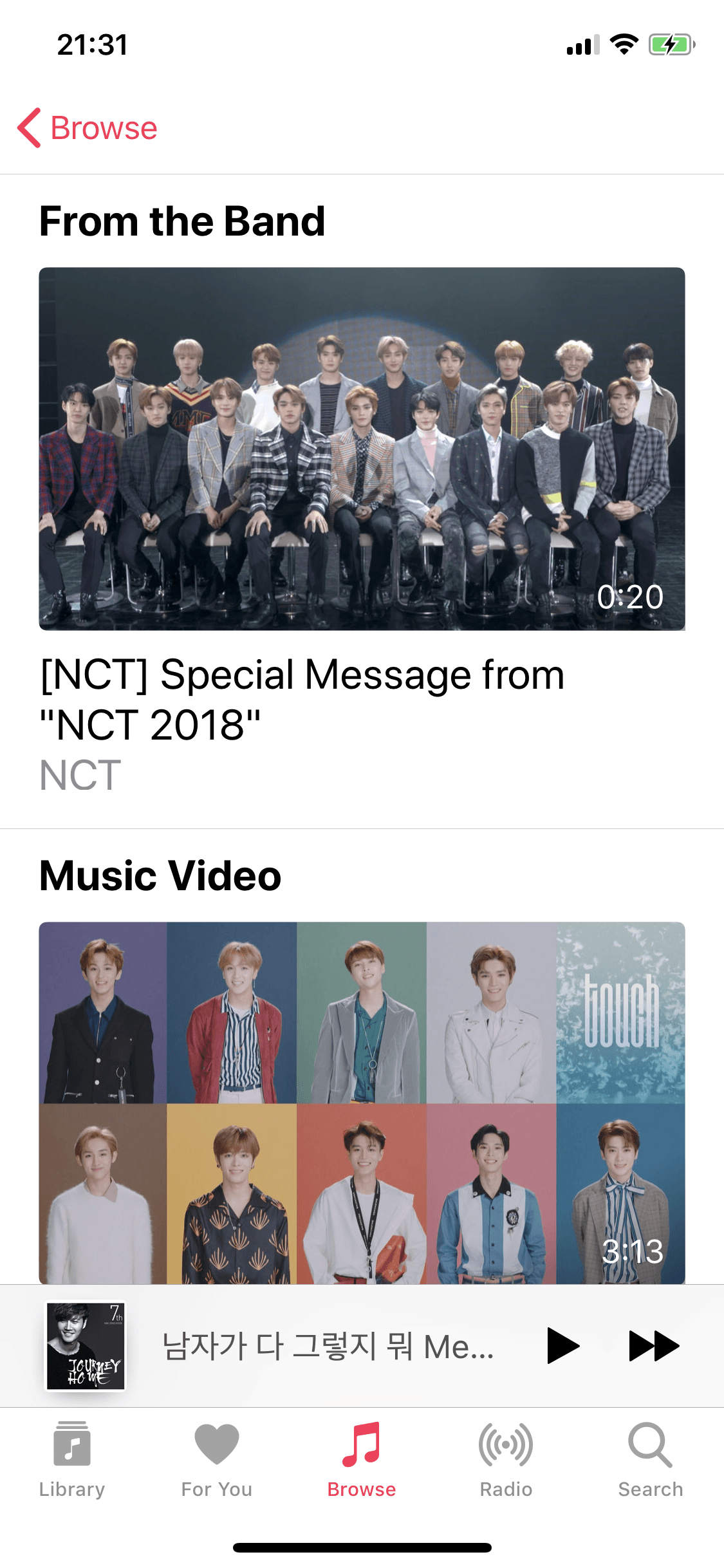The image size is (724, 1568).
Task: Play the current song in mini player
Action: 562,1345
